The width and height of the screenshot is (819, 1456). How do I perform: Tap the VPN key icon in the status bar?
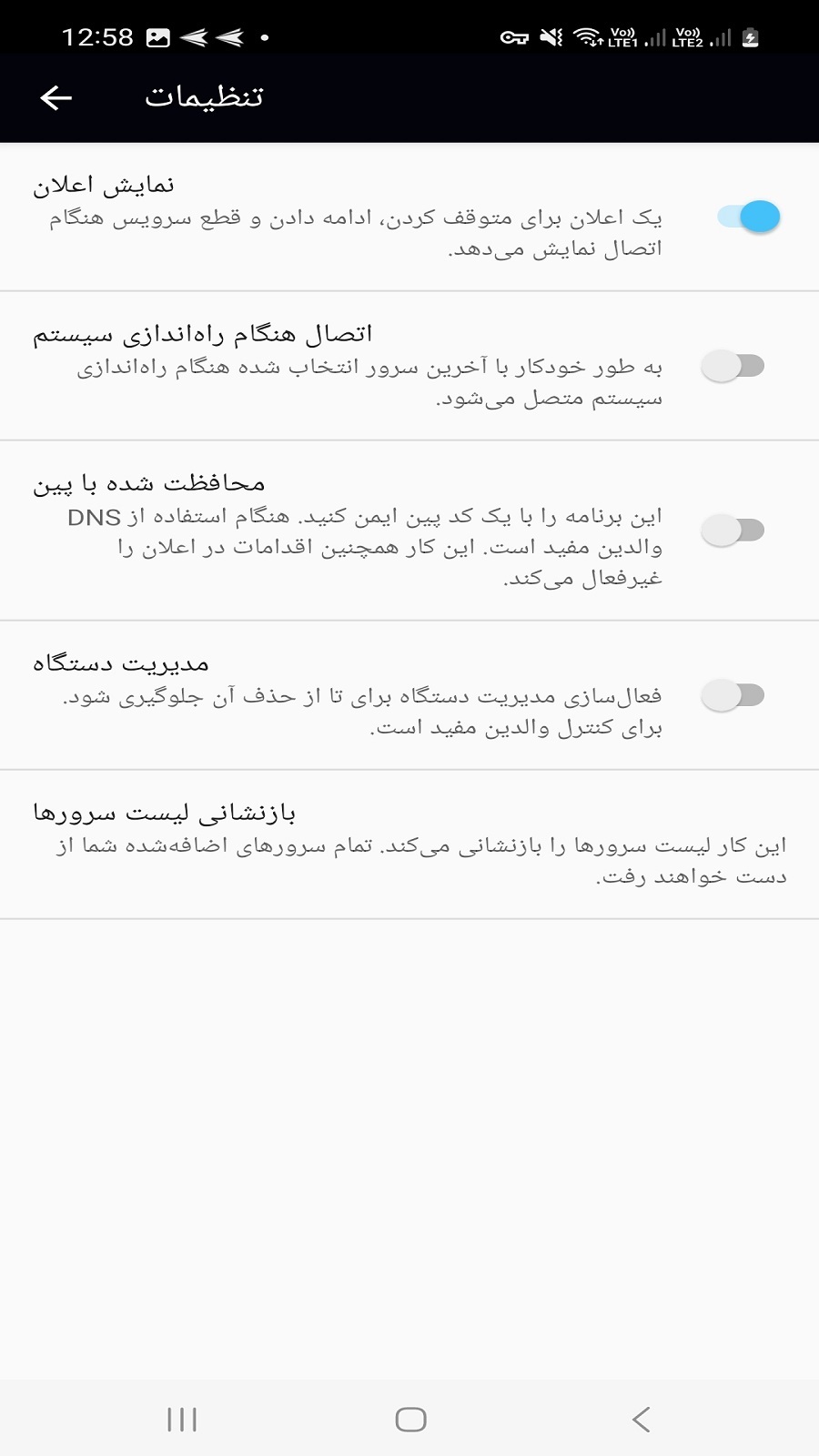point(516,36)
